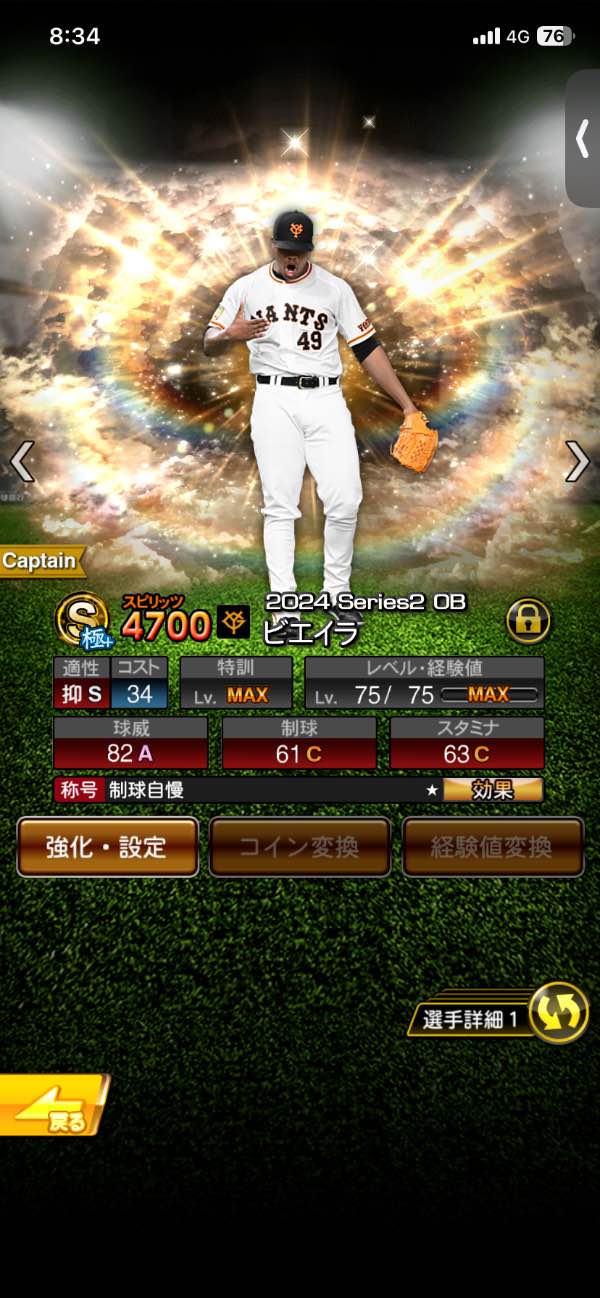View the 効果 title effect
Image resolution: width=600 pixels, height=1298 pixels.
coord(493,790)
